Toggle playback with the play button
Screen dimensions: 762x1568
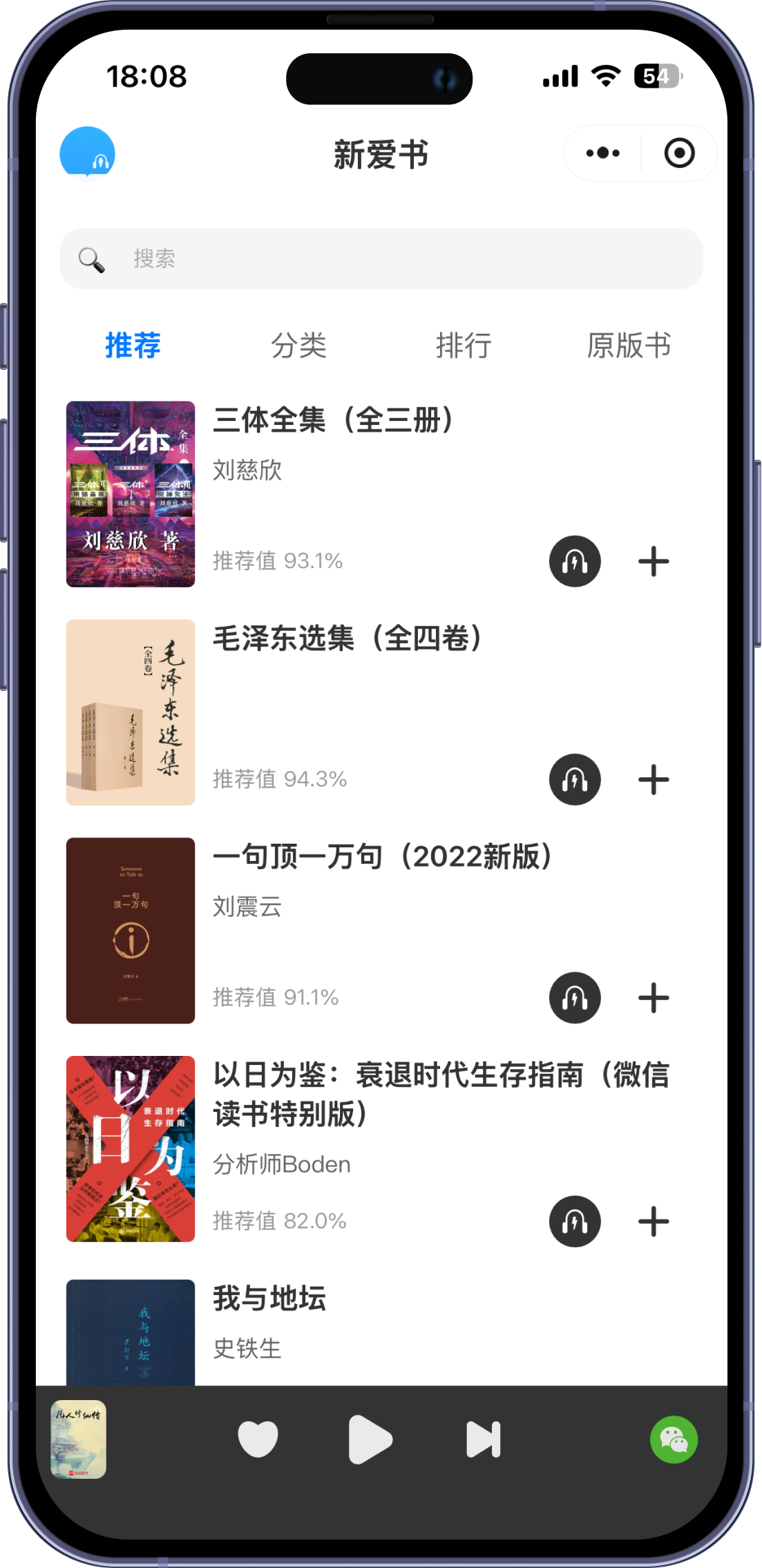tap(371, 1439)
